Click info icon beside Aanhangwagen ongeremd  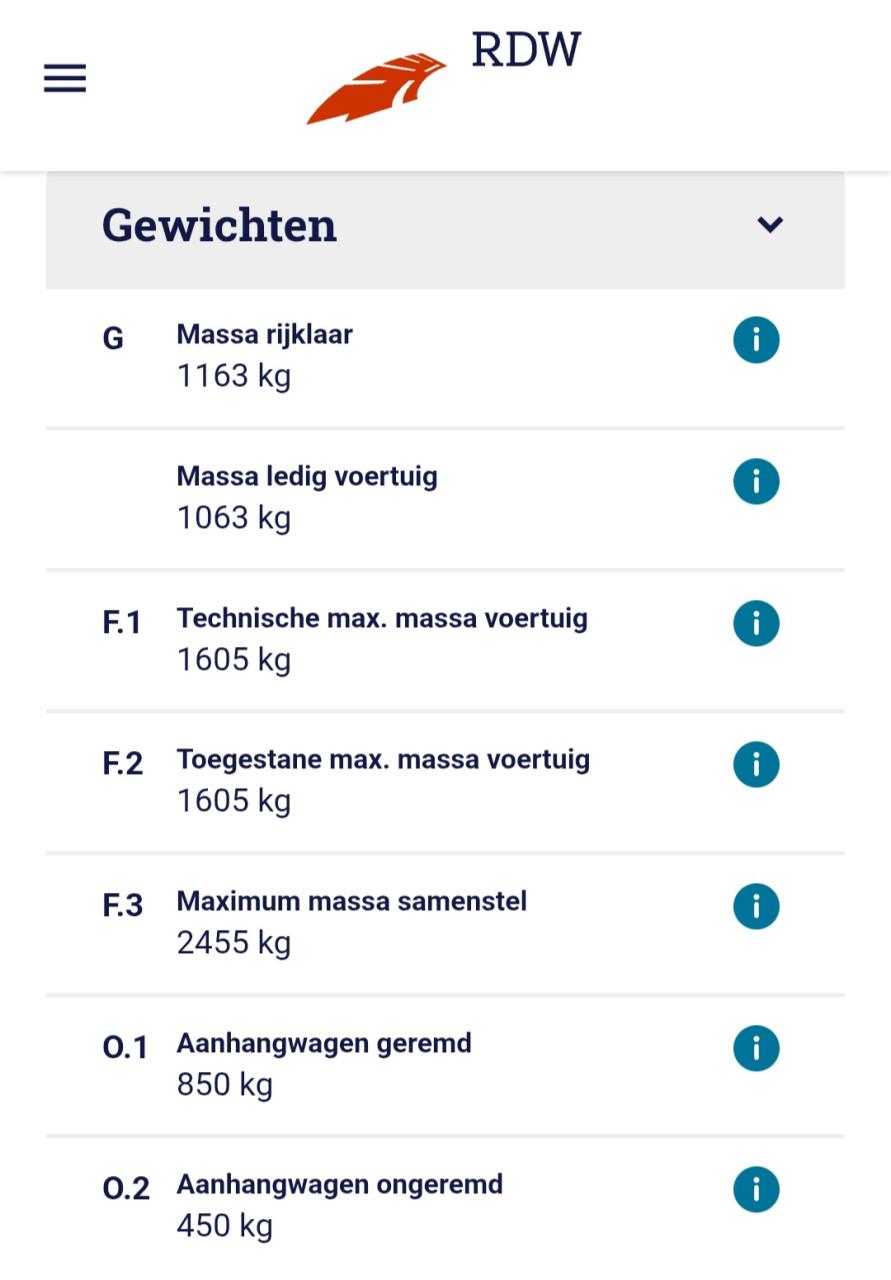pos(756,1190)
